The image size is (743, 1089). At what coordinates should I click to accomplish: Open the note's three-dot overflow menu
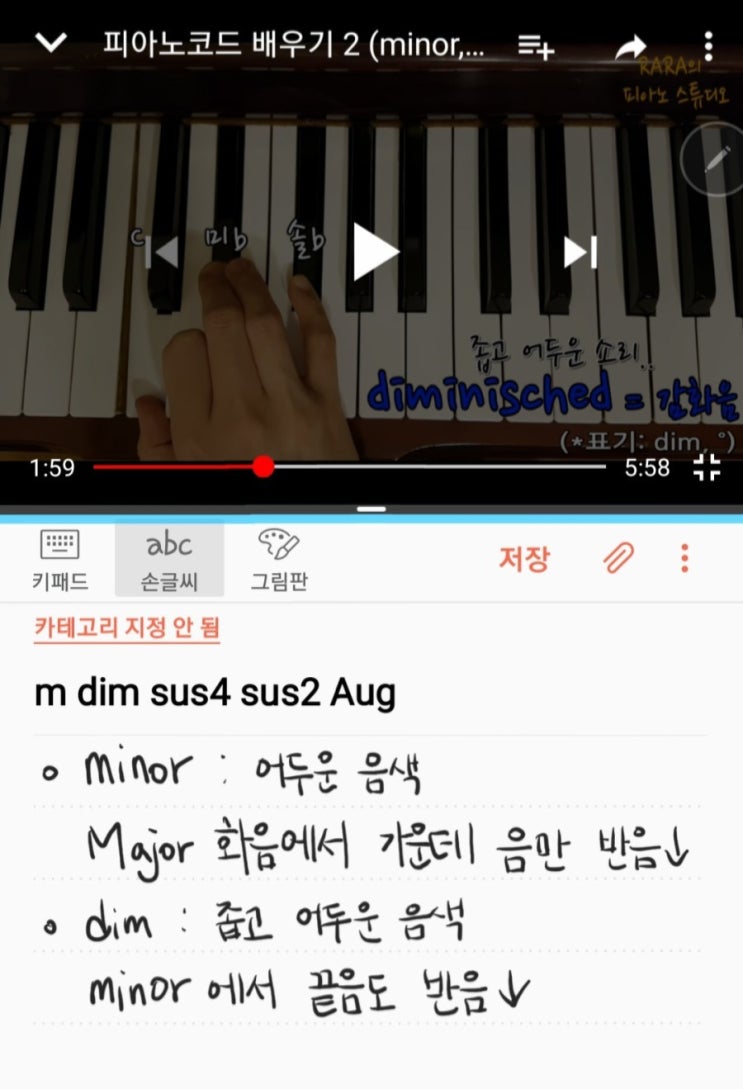click(x=683, y=558)
